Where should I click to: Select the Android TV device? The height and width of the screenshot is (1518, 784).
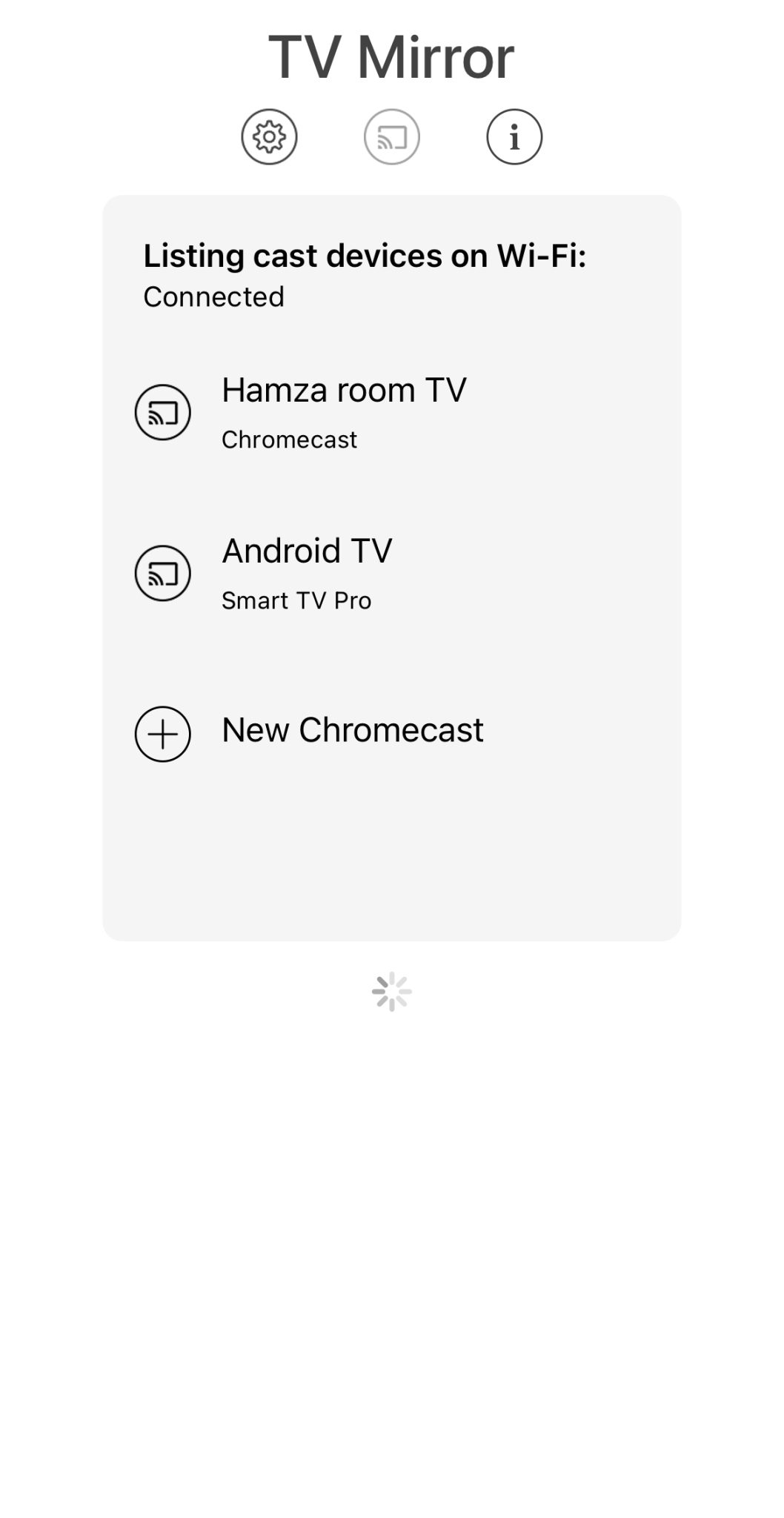click(308, 550)
